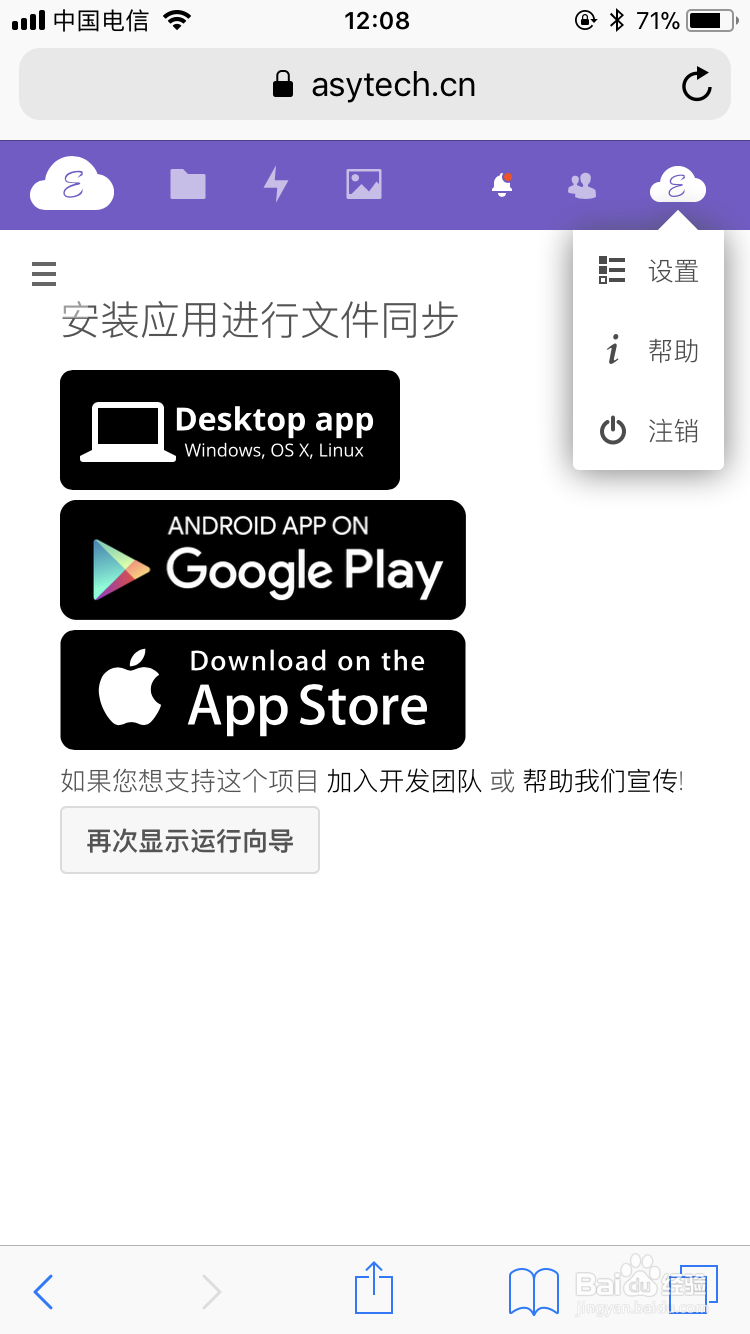Viewport: 750px width, 1334px height.
Task: Open the Files app via folder icon
Action: [188, 183]
